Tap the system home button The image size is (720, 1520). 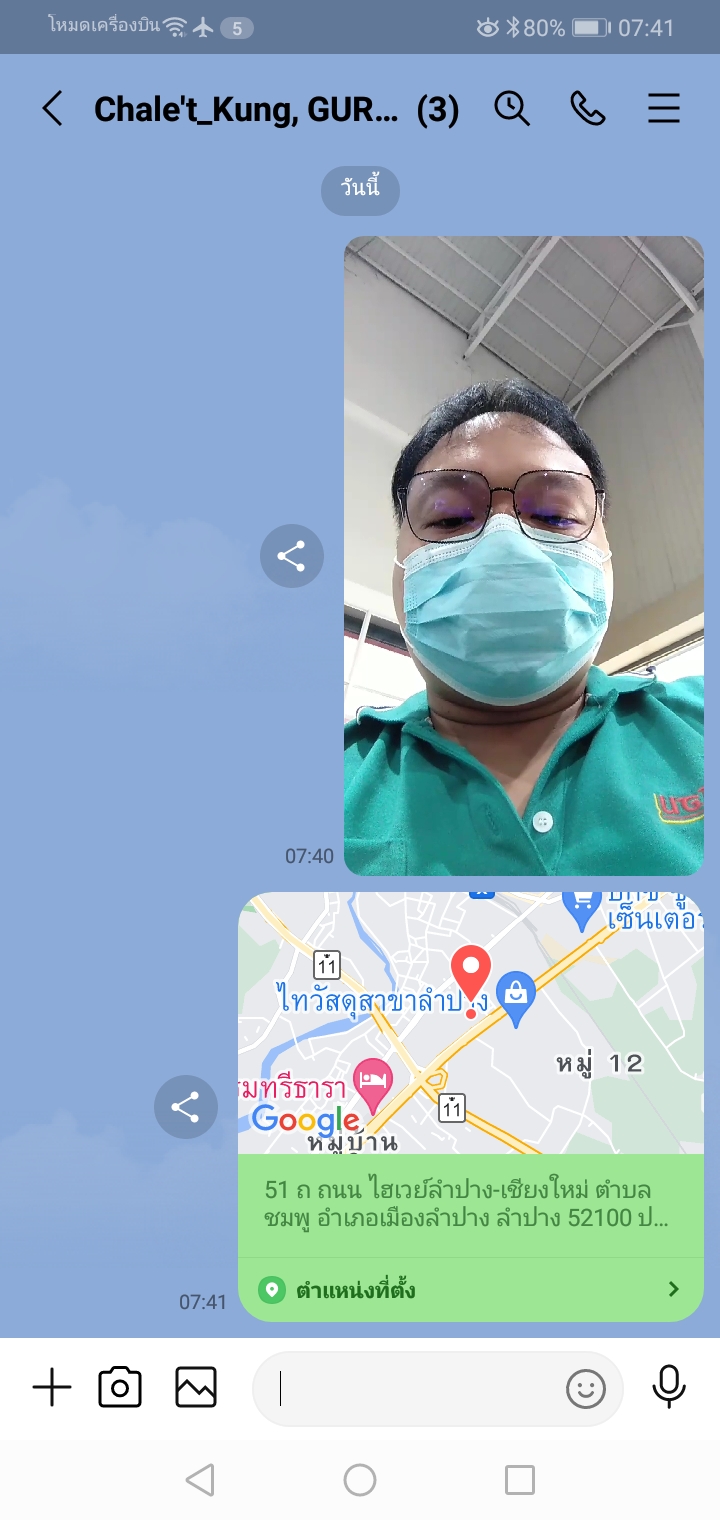[x=360, y=1479]
